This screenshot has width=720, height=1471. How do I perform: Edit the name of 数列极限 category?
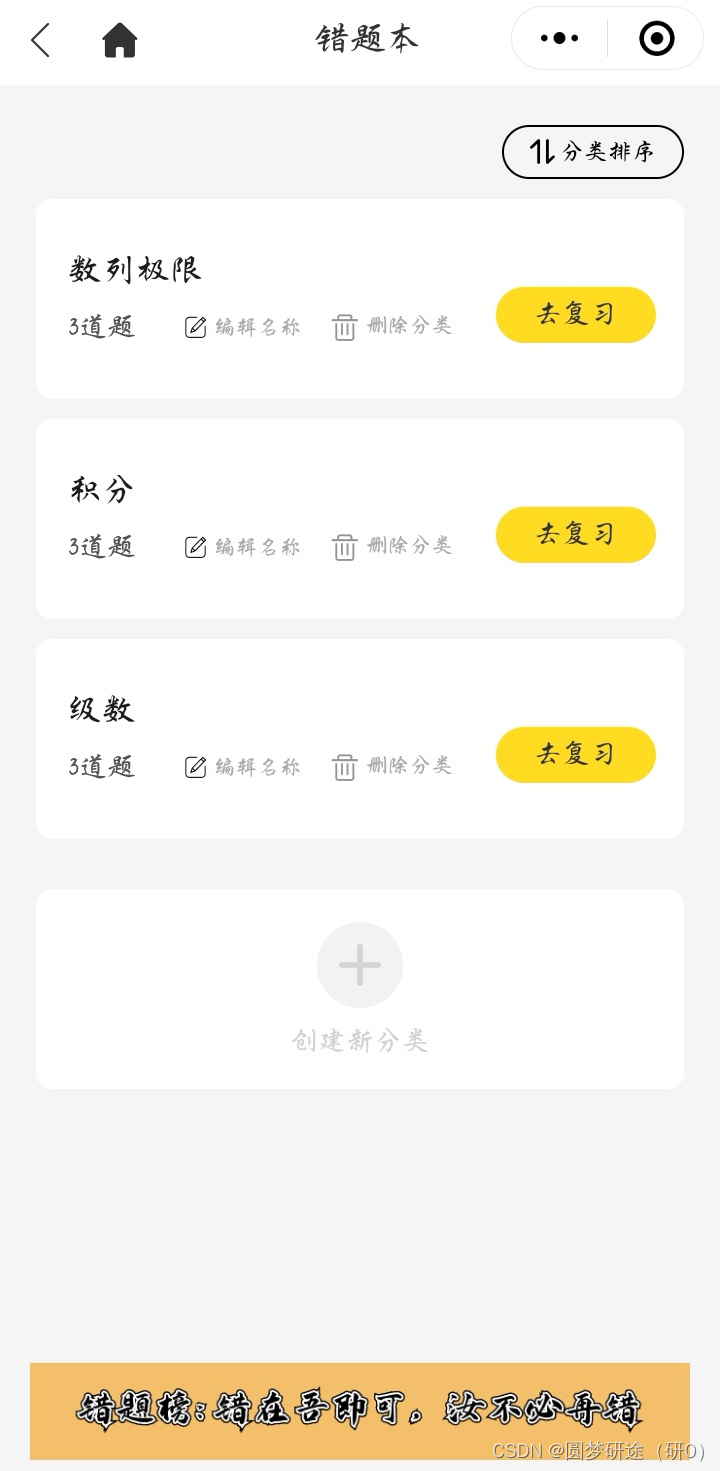click(x=242, y=327)
